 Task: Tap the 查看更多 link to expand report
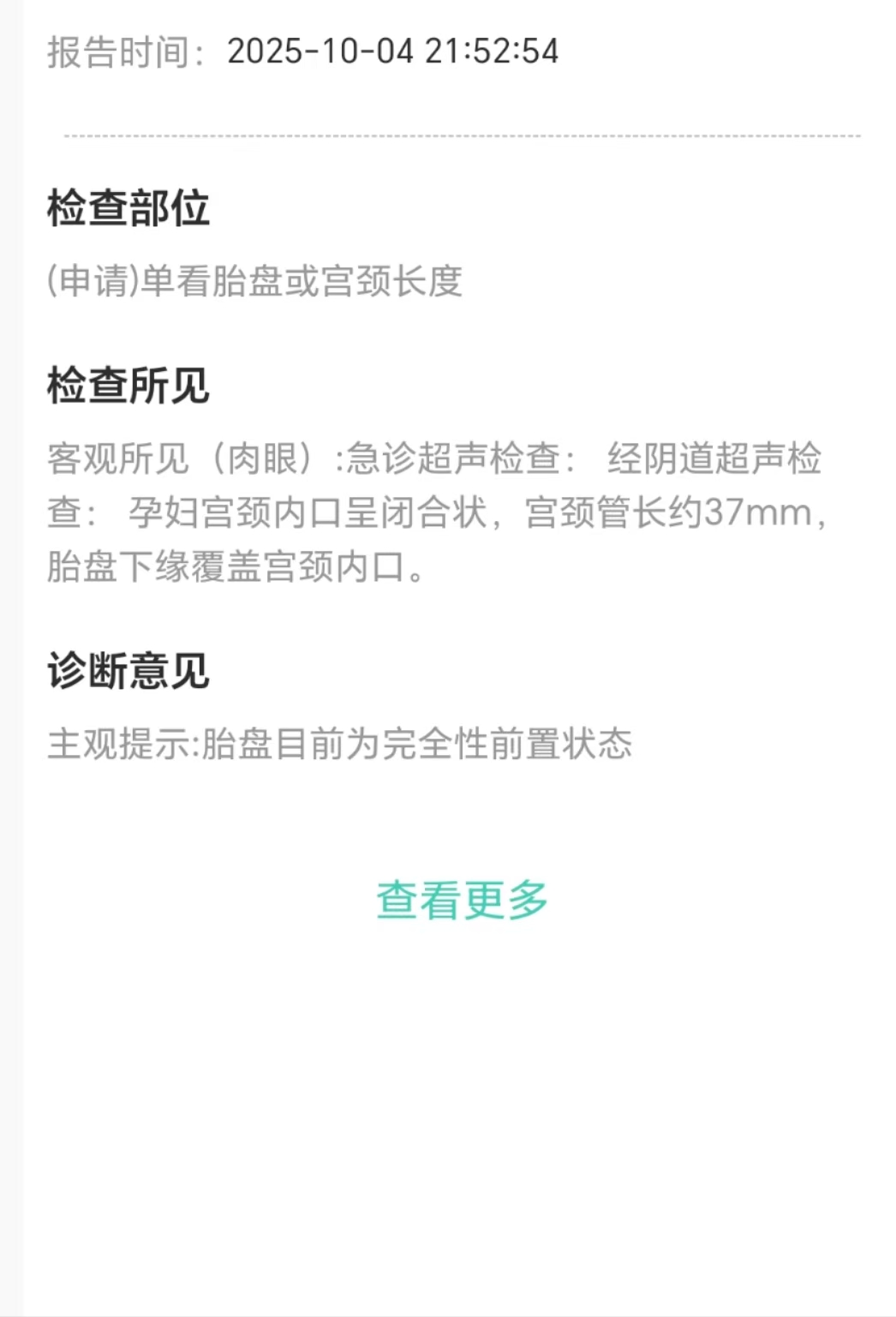point(462,900)
